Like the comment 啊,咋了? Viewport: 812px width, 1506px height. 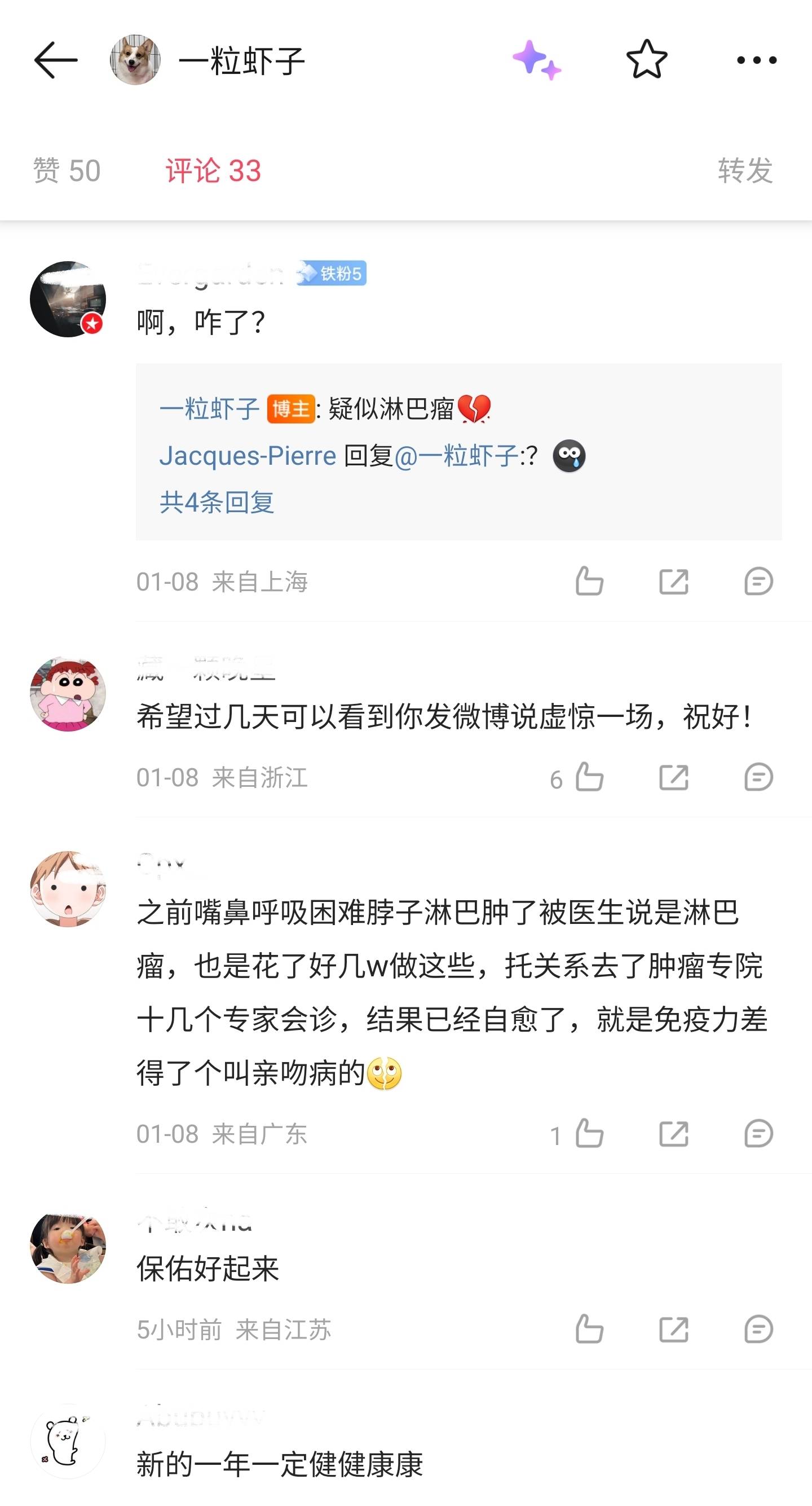[x=589, y=581]
